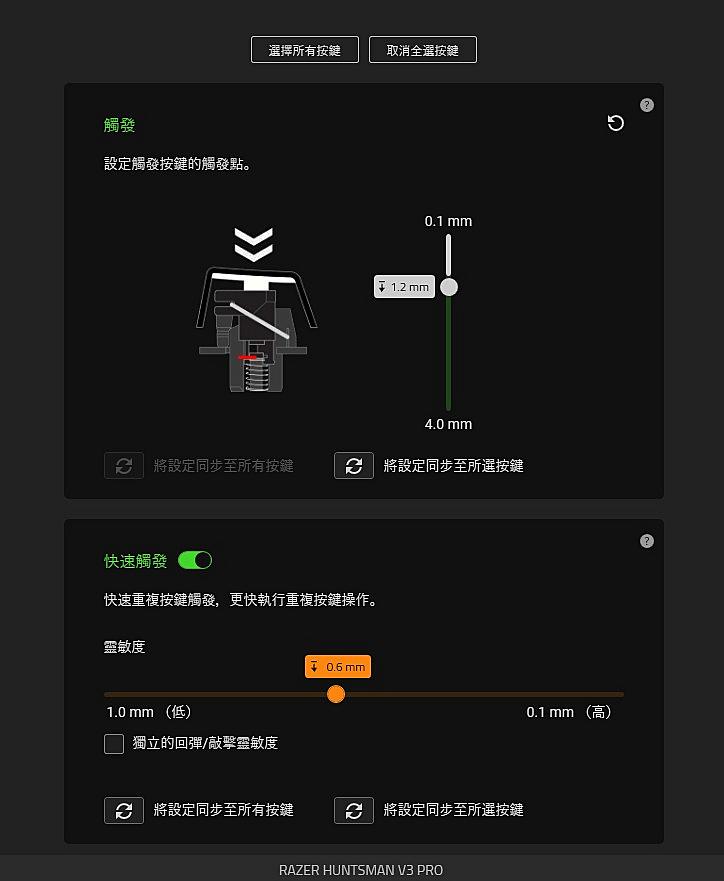The width and height of the screenshot is (724, 881).
Task: Tap the 1.2 mm actuation point slider handle
Action: tap(449, 287)
